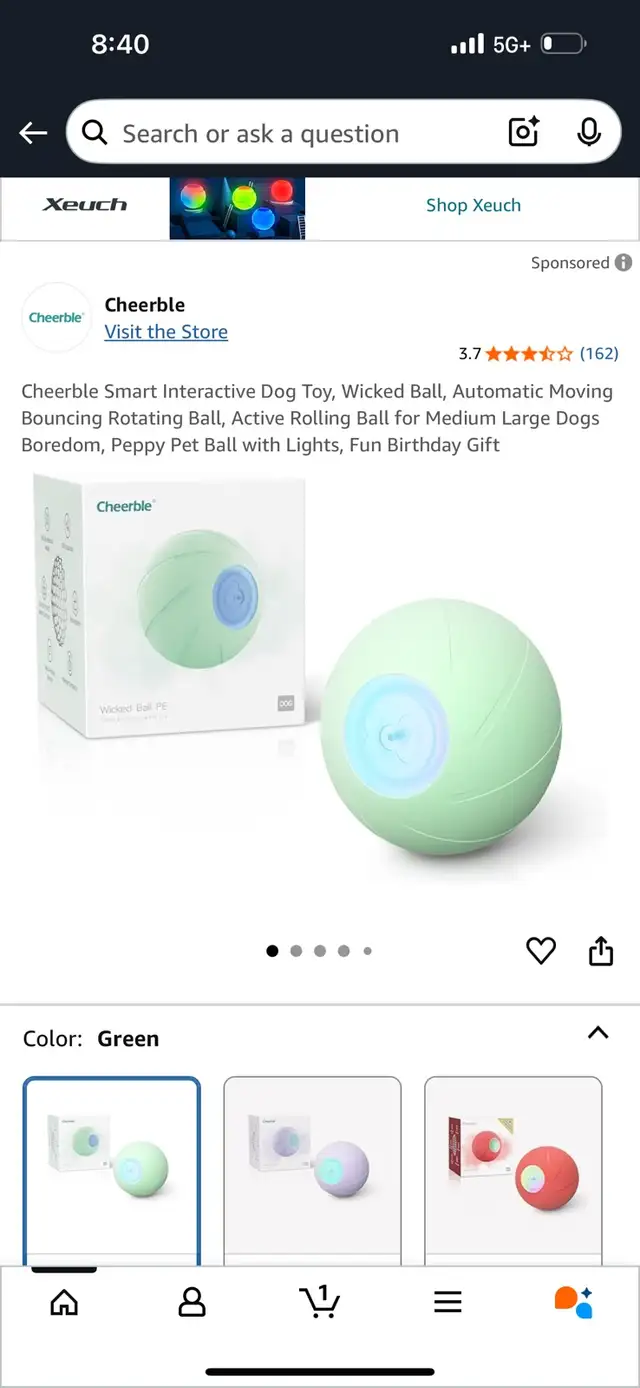Go to the Home tab
Image resolution: width=640 pixels, height=1388 pixels.
click(64, 1302)
